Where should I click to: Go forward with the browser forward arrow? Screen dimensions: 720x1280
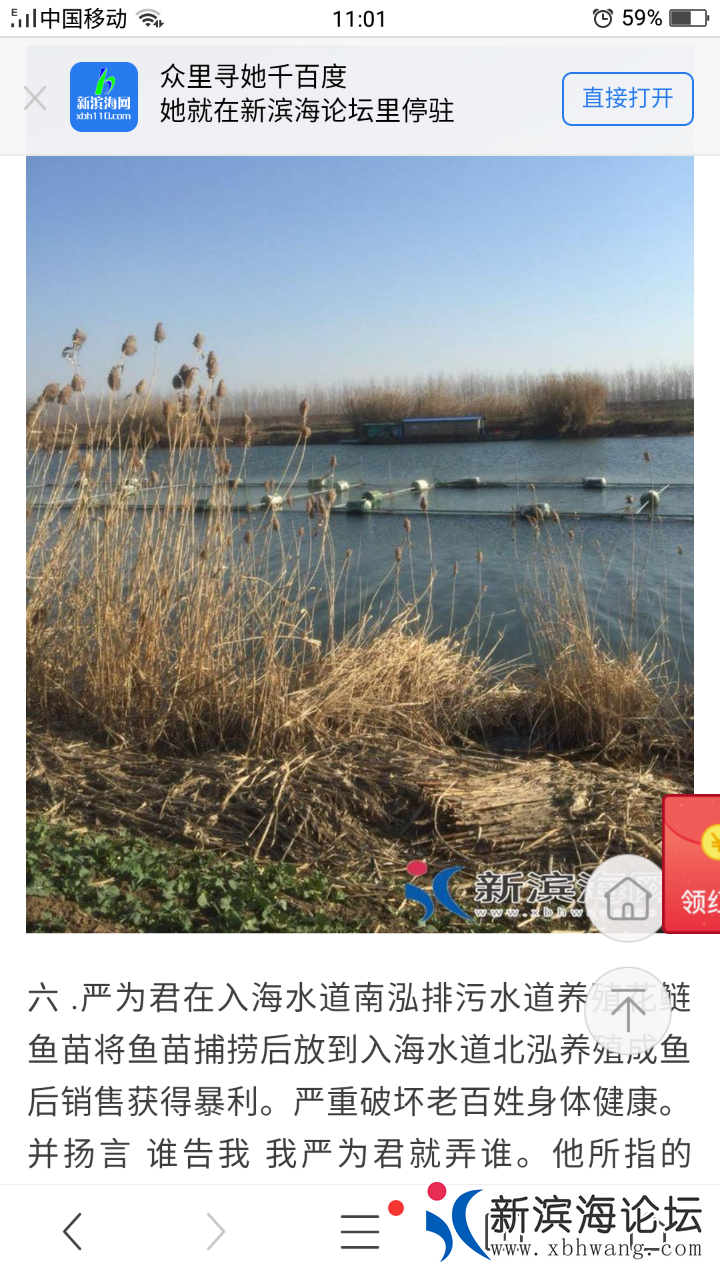(x=215, y=1231)
